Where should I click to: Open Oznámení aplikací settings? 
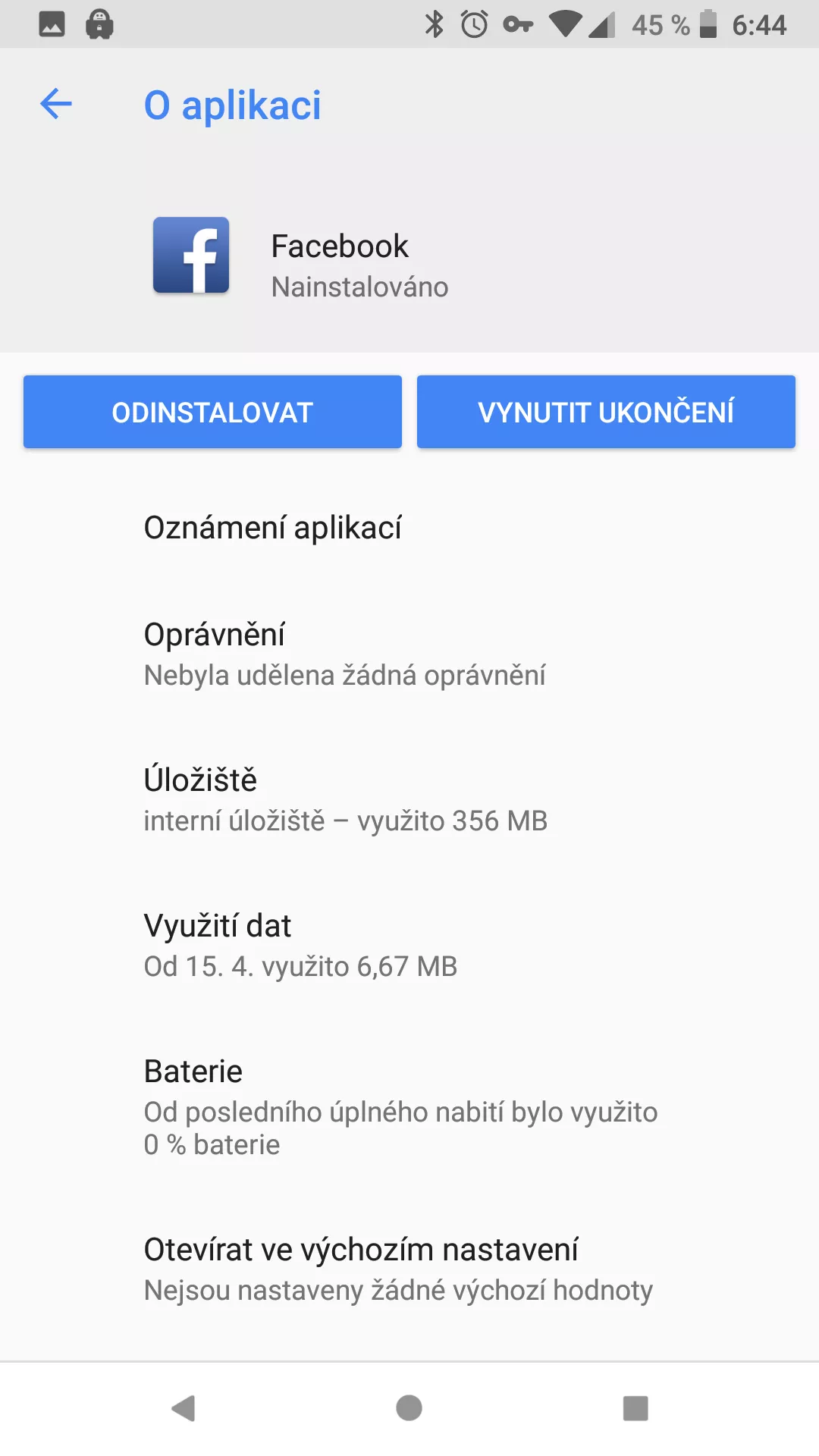tap(409, 528)
